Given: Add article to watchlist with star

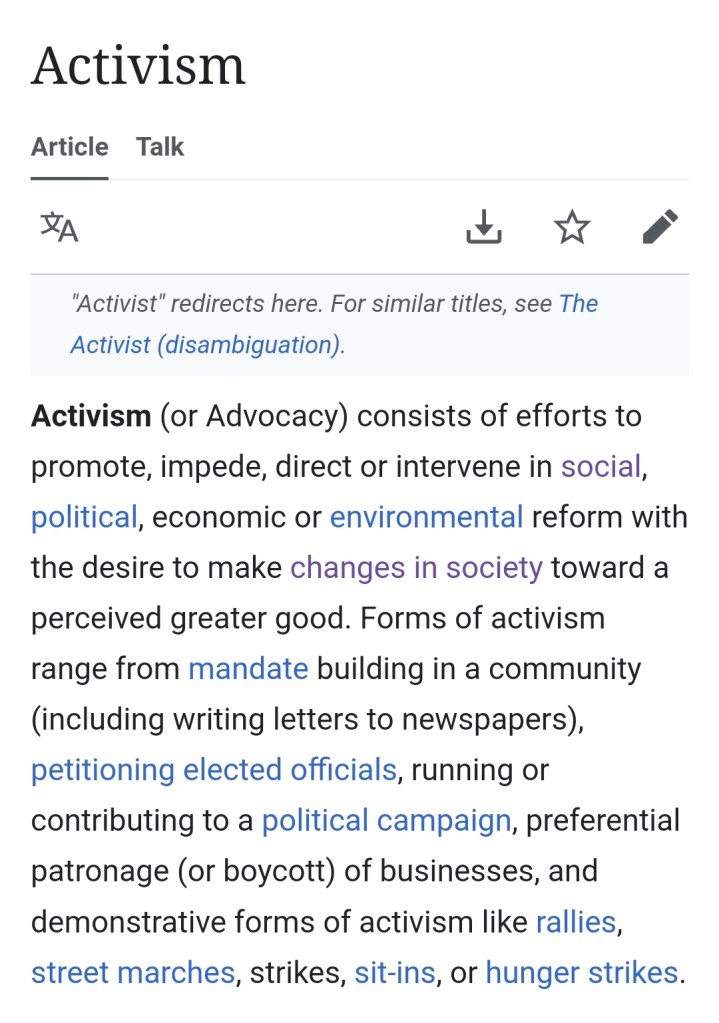Looking at the screenshot, I should (x=572, y=227).
